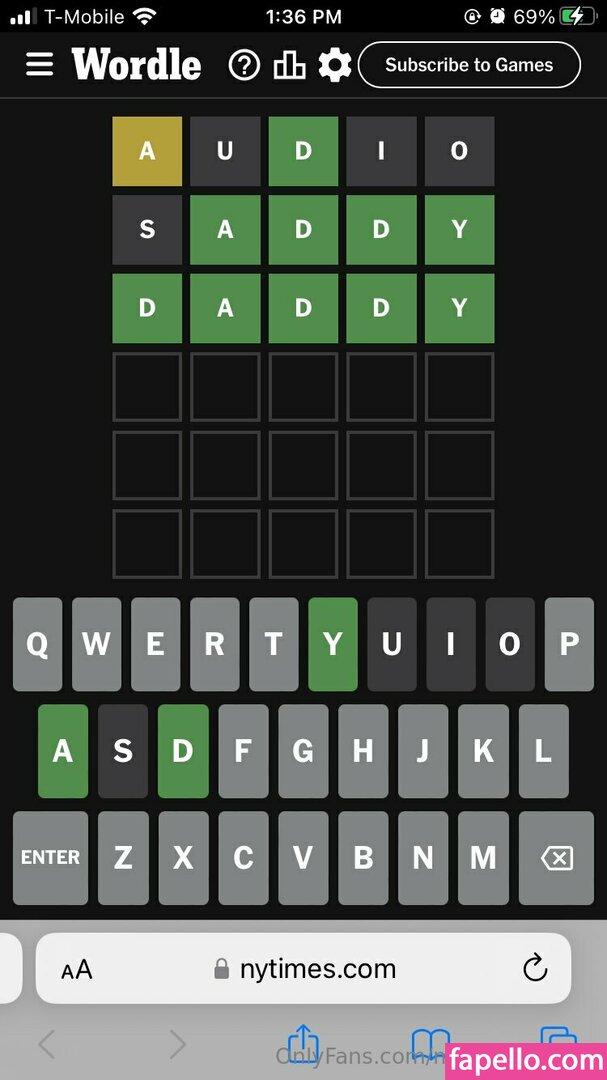
Task: Open the how-to-play help icon
Action: click(x=244, y=66)
